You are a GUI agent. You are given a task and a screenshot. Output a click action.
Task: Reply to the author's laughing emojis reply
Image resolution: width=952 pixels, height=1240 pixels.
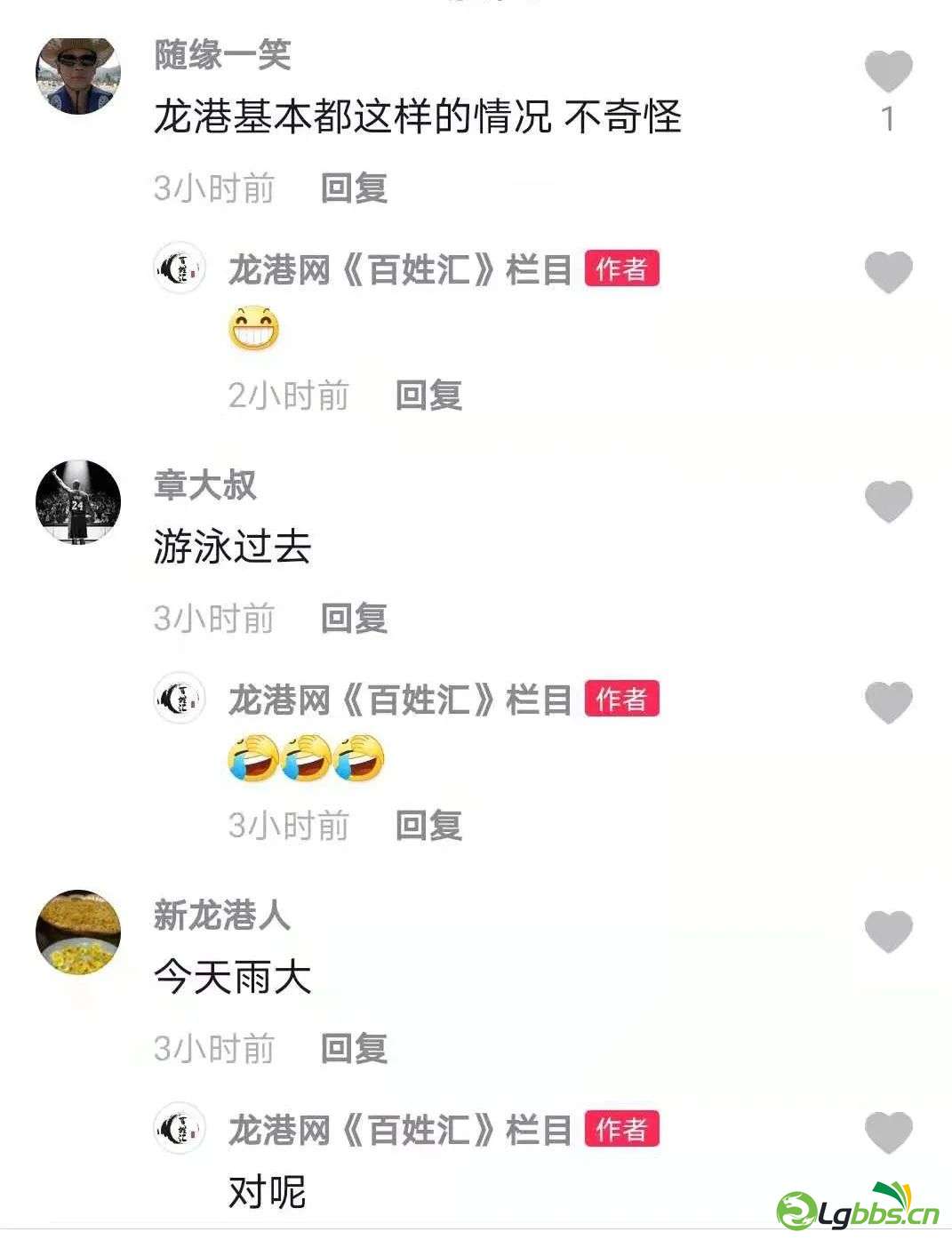[428, 826]
